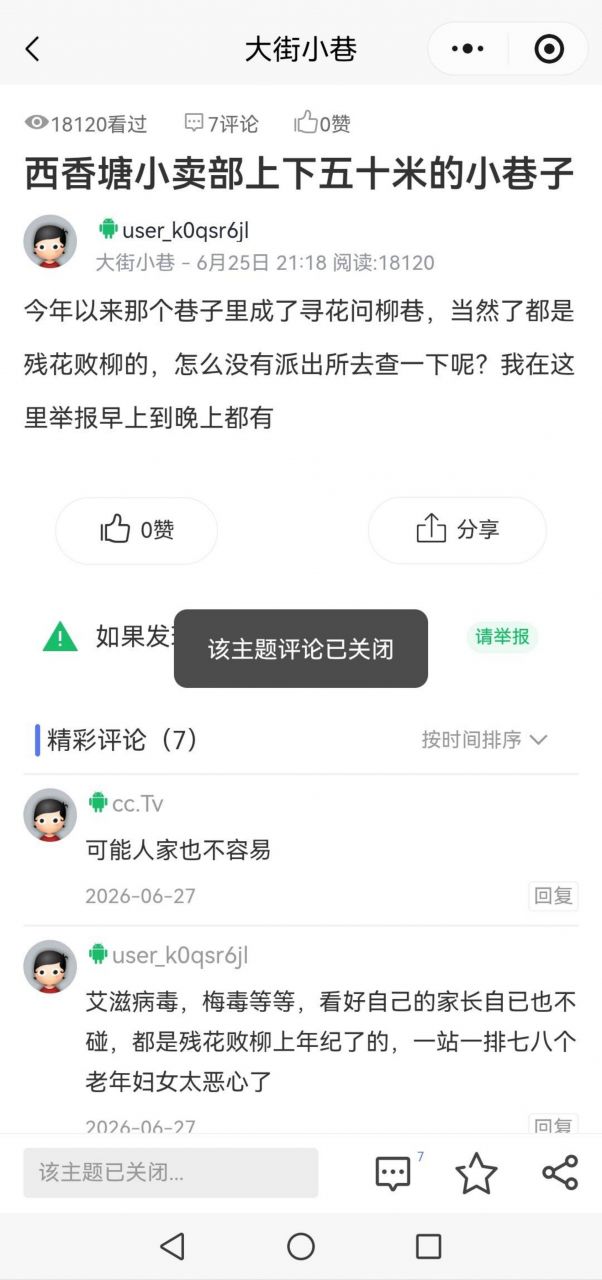Share the post via the 分享 button
602x1280 pixels.
(x=457, y=530)
